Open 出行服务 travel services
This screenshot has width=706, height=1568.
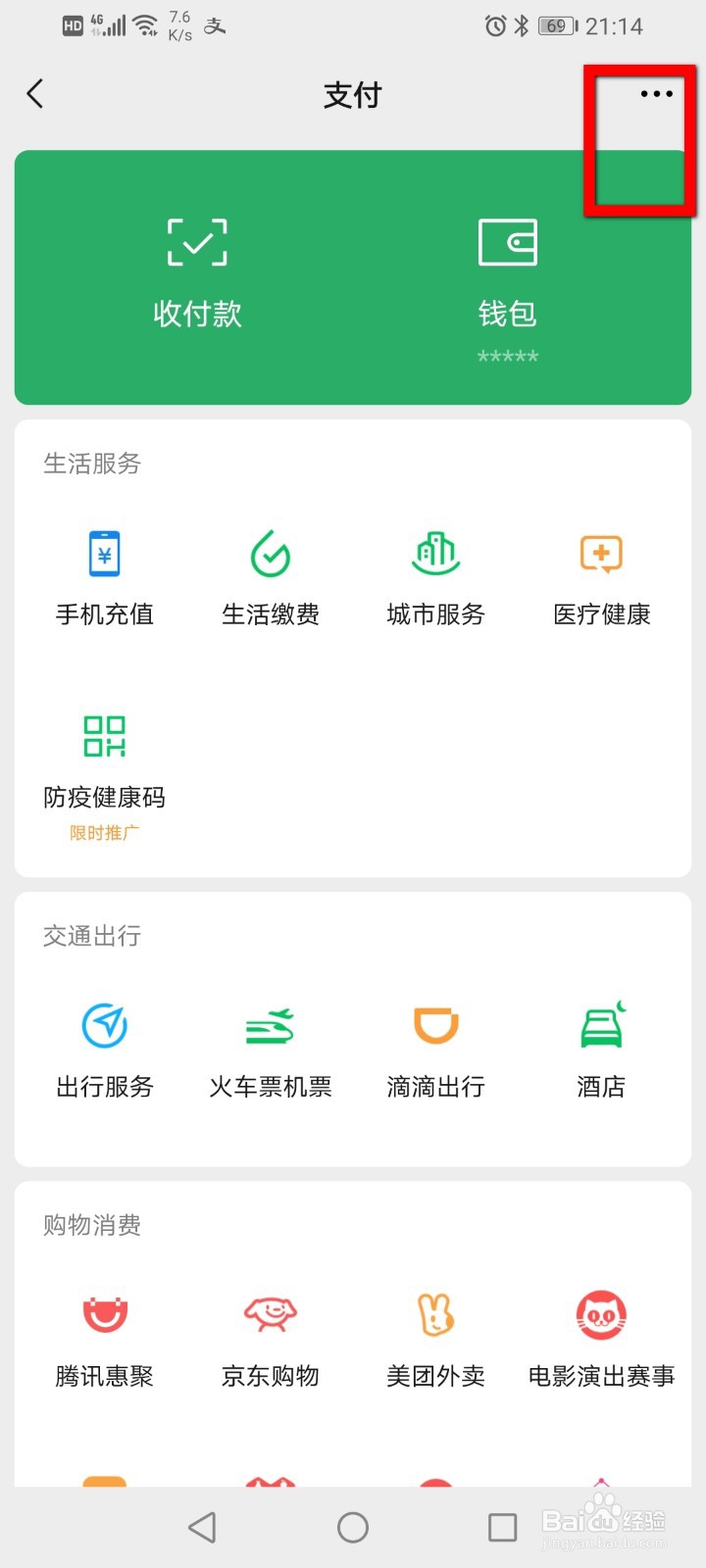click(x=105, y=1050)
